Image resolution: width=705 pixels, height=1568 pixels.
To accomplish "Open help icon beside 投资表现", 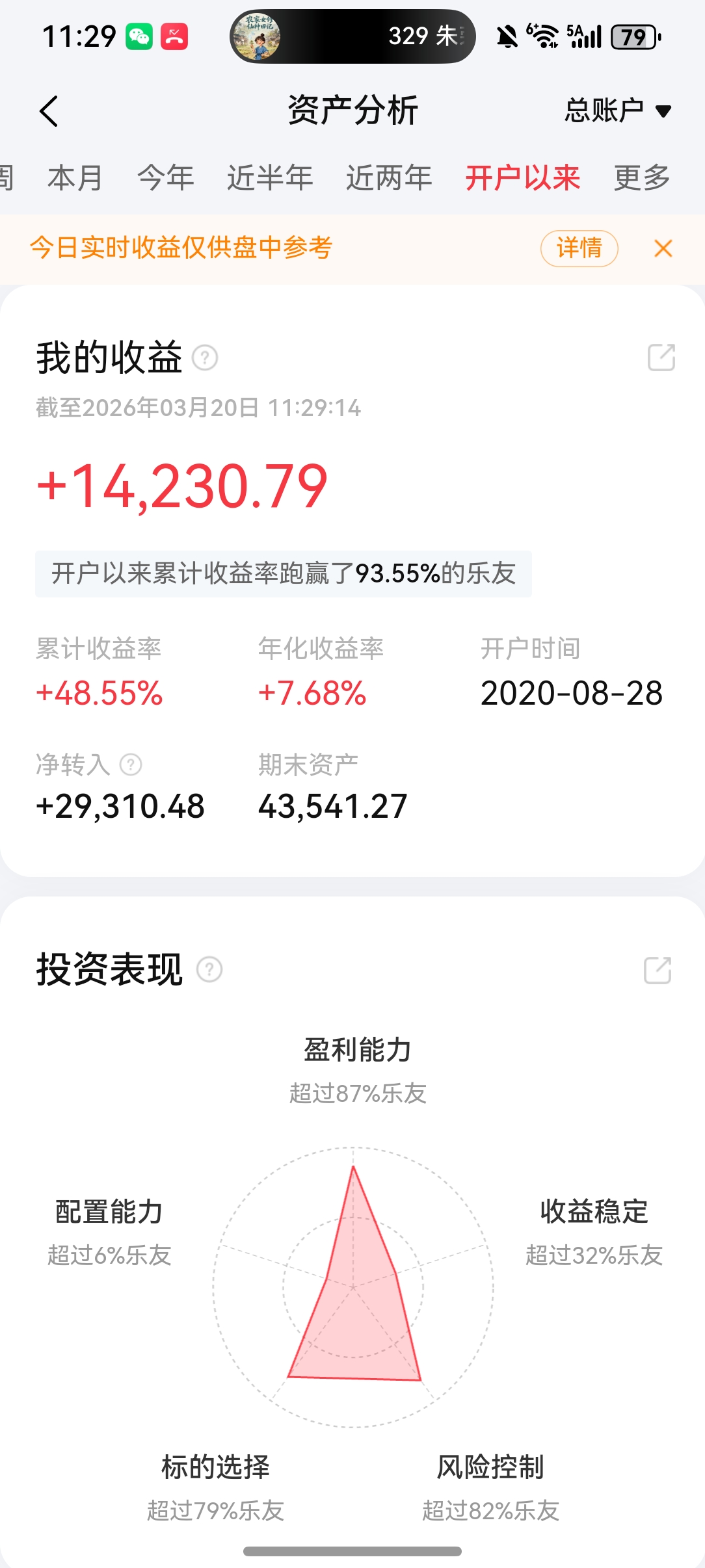I will (x=209, y=969).
